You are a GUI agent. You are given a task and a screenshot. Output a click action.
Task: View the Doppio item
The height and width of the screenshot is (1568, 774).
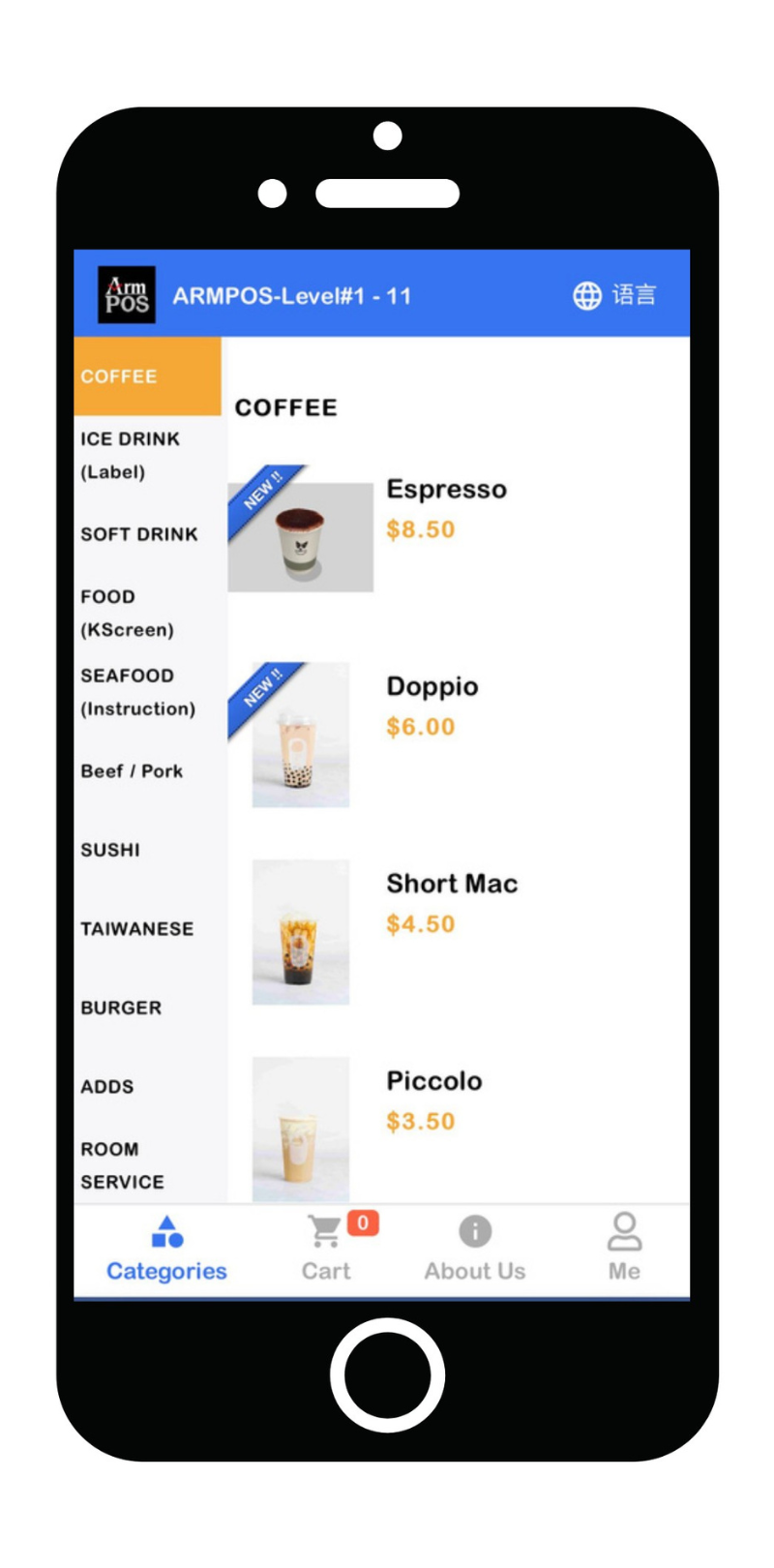432,687
